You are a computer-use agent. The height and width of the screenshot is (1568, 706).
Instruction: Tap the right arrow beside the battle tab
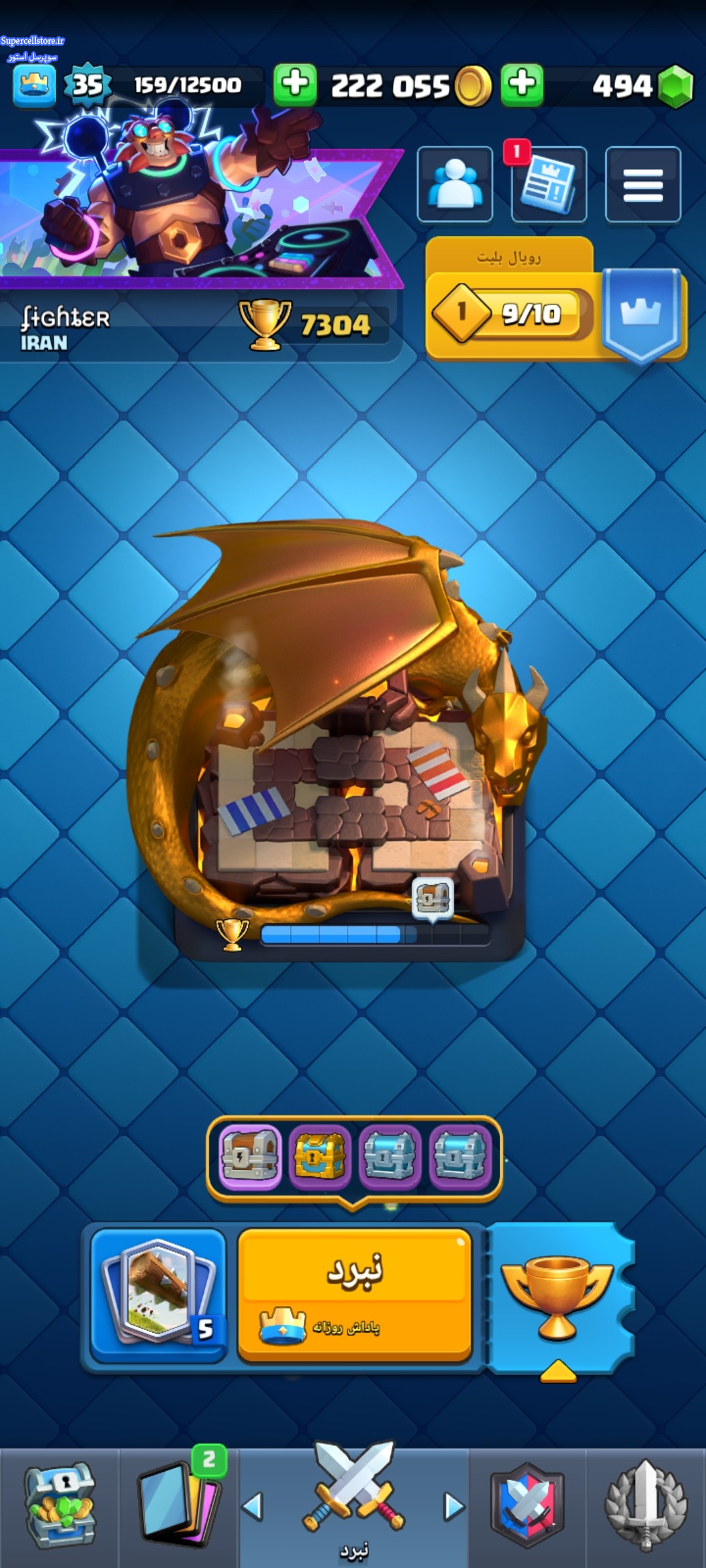pos(454,1506)
